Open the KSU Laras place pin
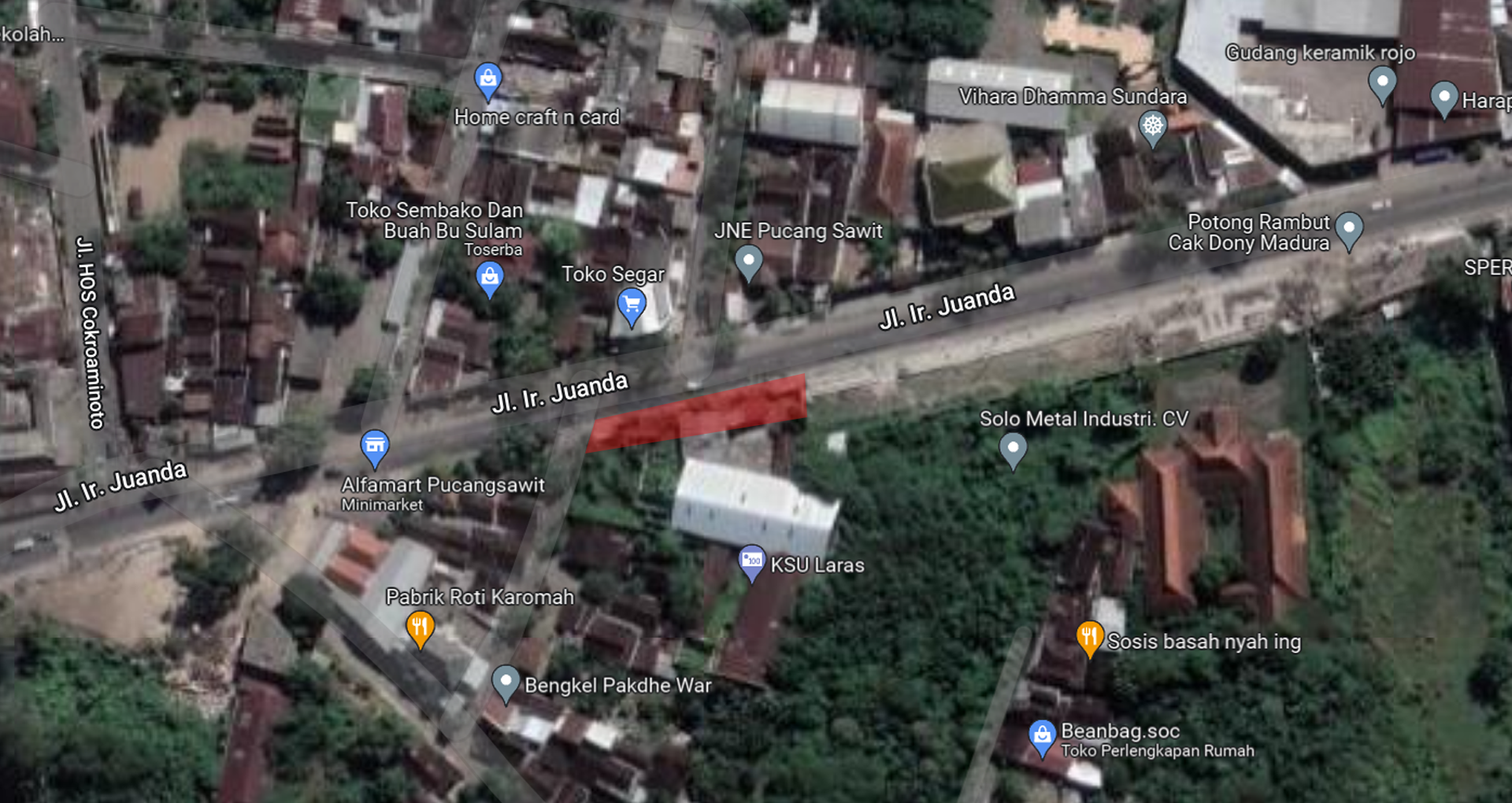Screen dimensions: 1512x803 (x=752, y=562)
